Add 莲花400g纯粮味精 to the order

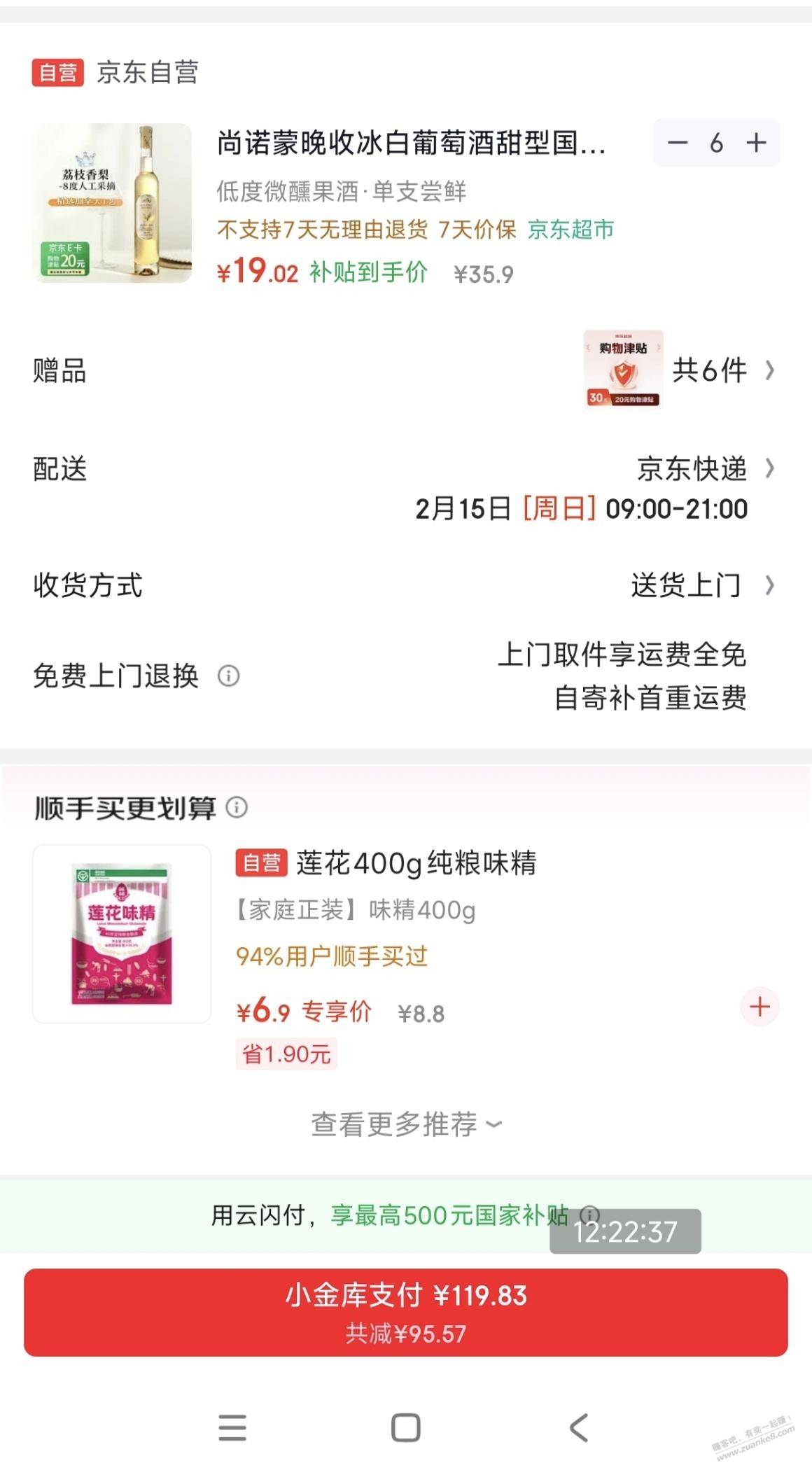click(x=759, y=1007)
